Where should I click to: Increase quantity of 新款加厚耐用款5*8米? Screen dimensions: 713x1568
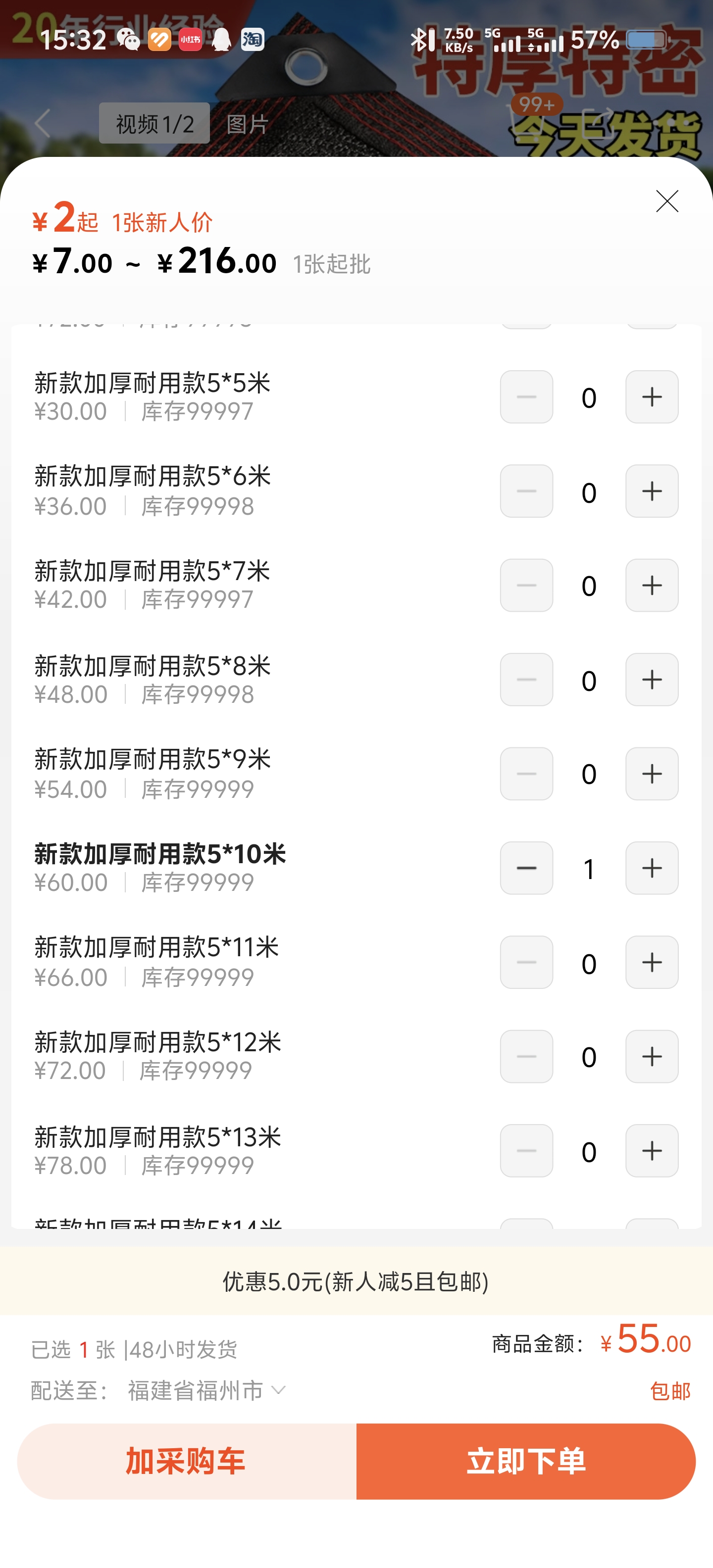pyautogui.click(x=652, y=680)
